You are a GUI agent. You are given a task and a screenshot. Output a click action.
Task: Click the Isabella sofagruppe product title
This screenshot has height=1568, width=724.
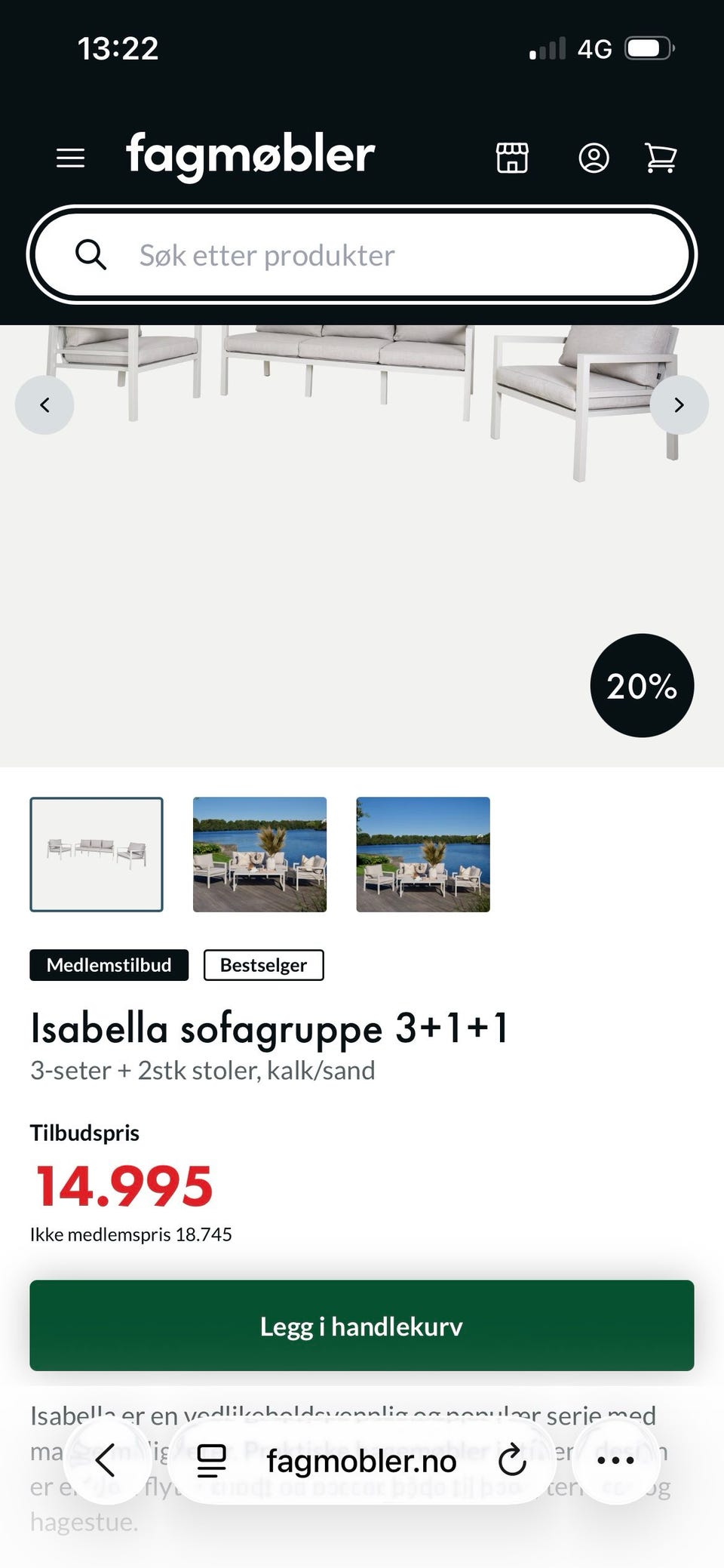coord(269,1028)
